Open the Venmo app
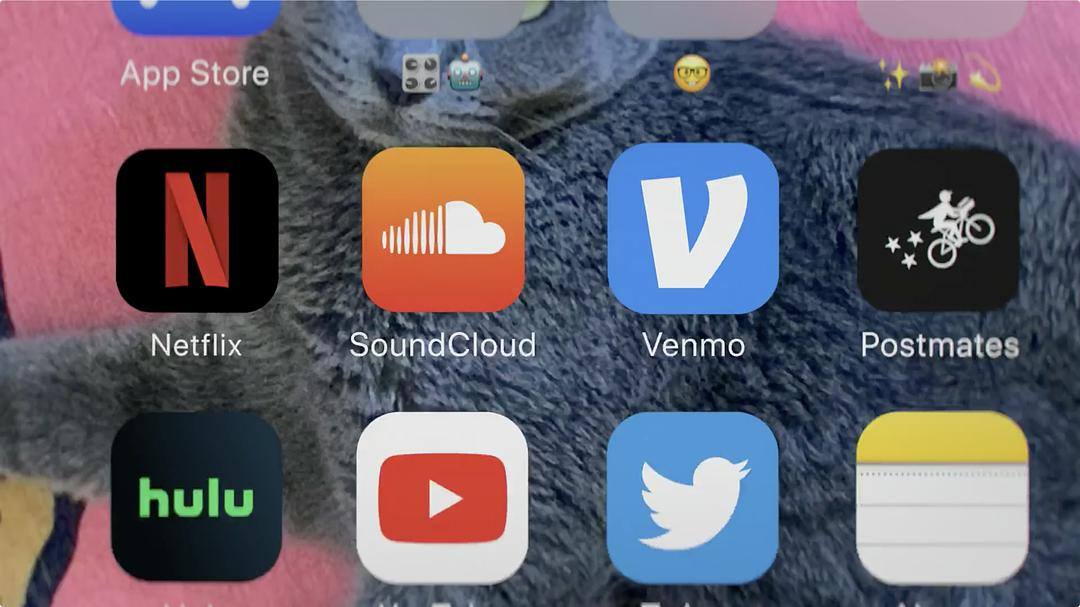Image resolution: width=1080 pixels, height=607 pixels. 692,230
